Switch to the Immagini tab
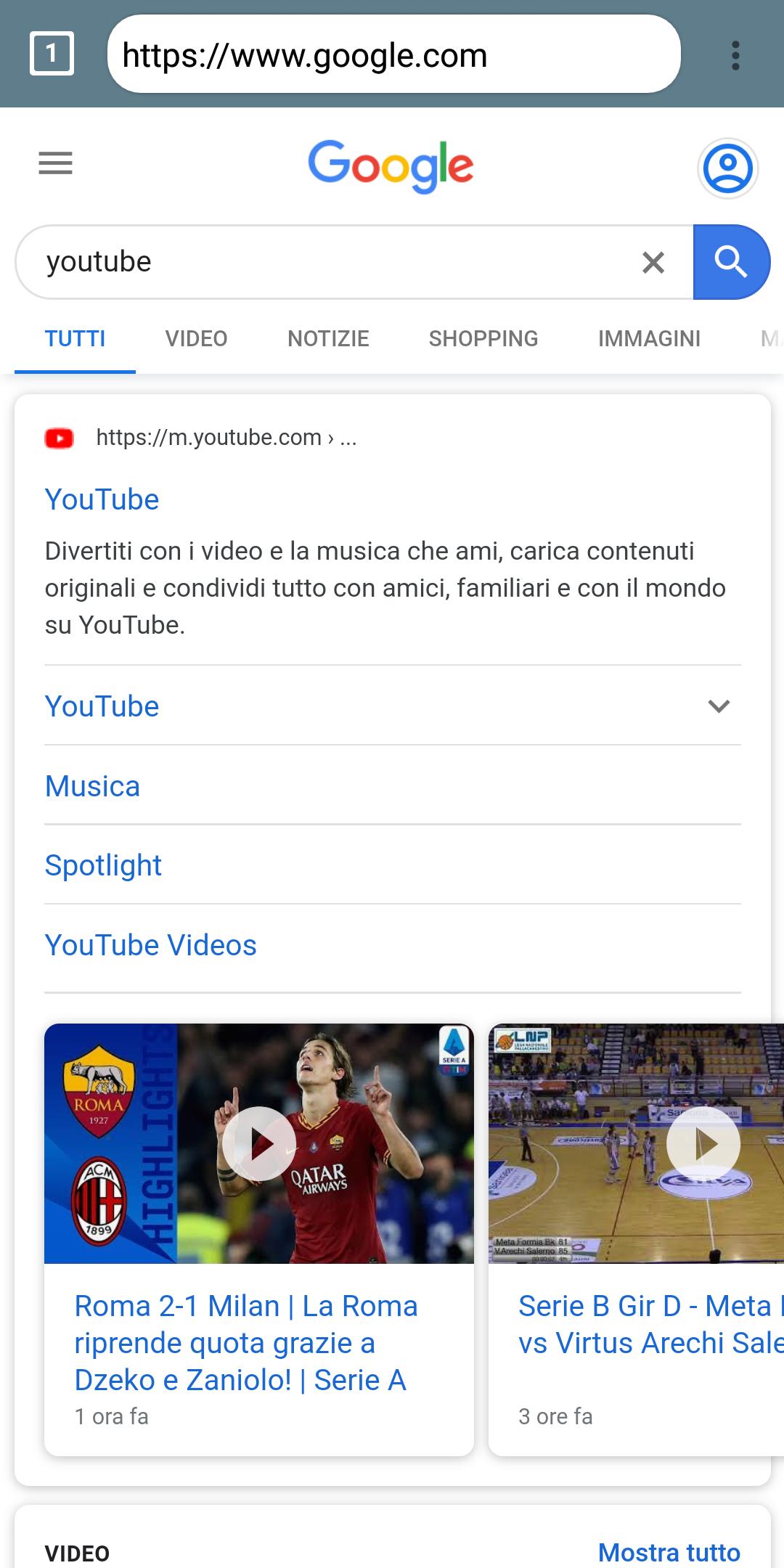Image resolution: width=784 pixels, height=1568 pixels. pyautogui.click(x=649, y=339)
